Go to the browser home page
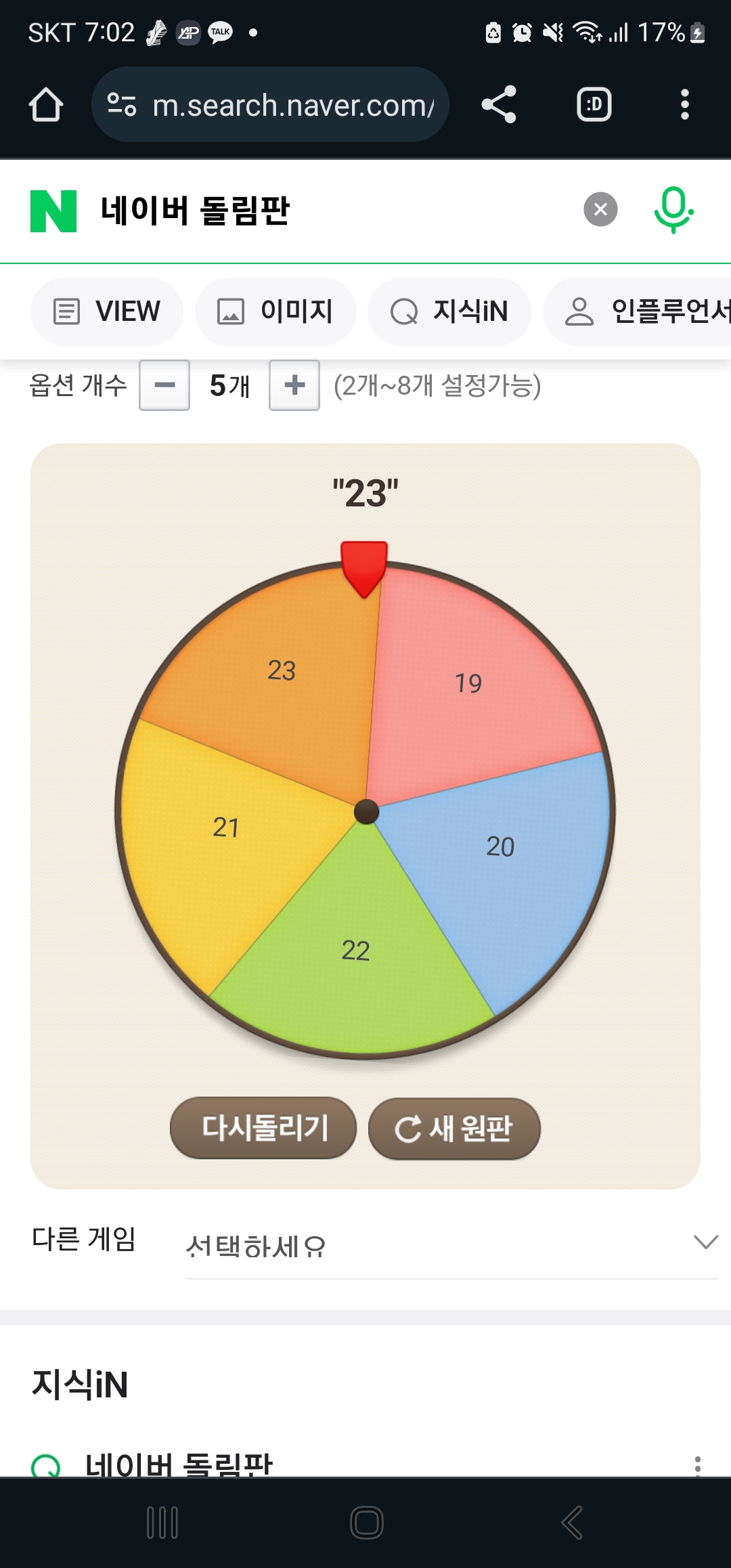 pyautogui.click(x=46, y=105)
